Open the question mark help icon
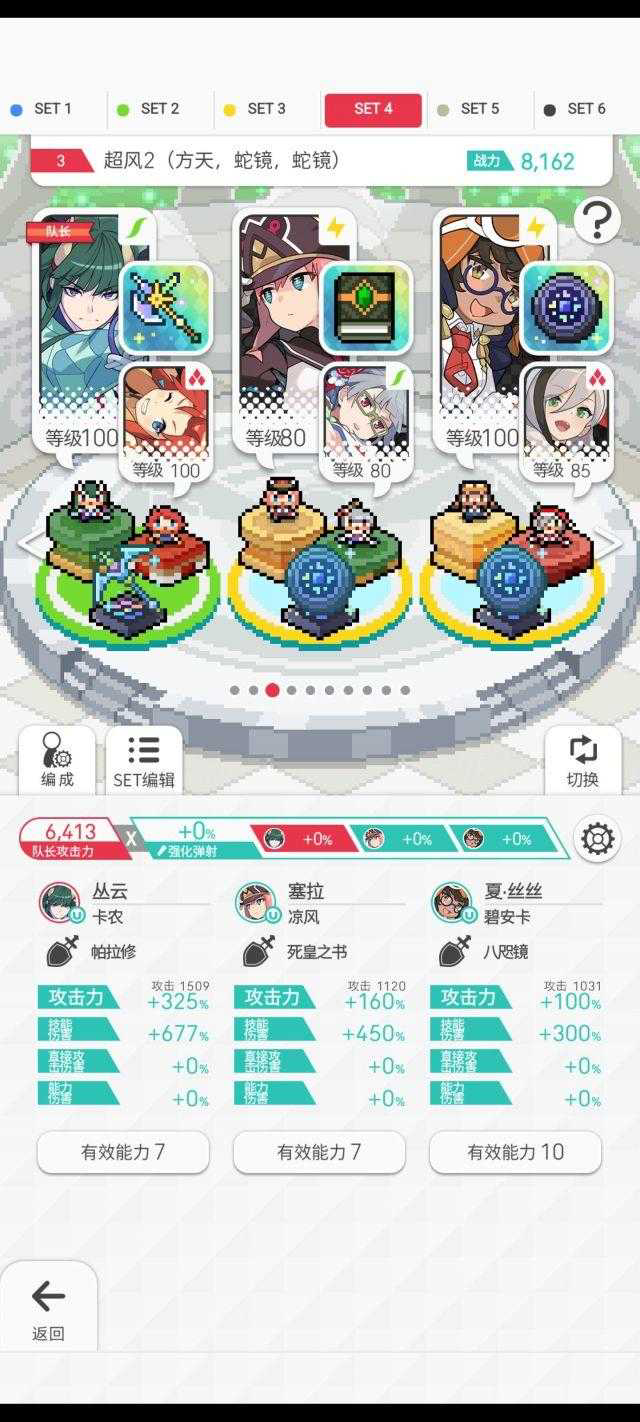 (x=597, y=220)
